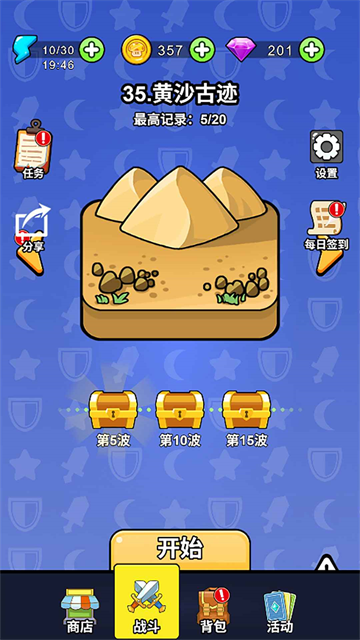Tap the plus next to 357 coins
360x640 pixels.
[202, 50]
